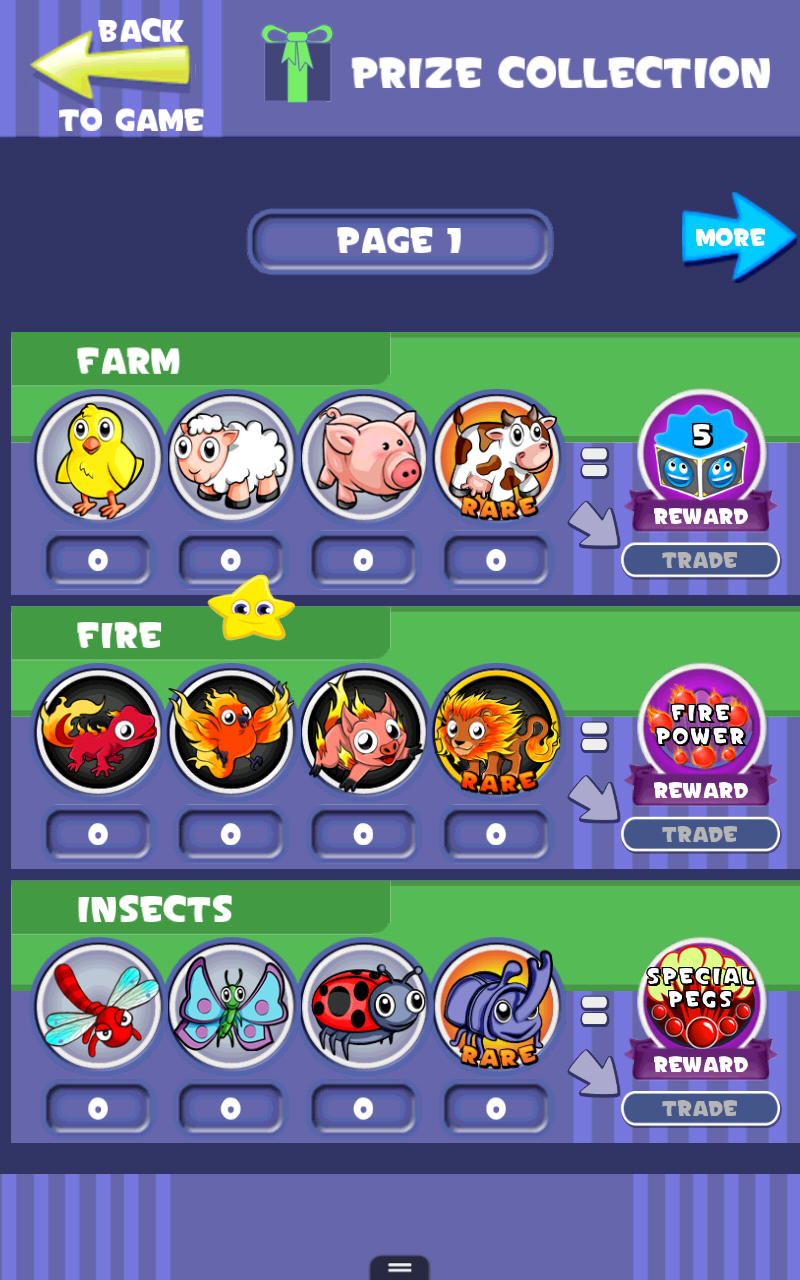Select the red dragonfly prize
Viewport: 800px width, 1280px height.
98,1006
